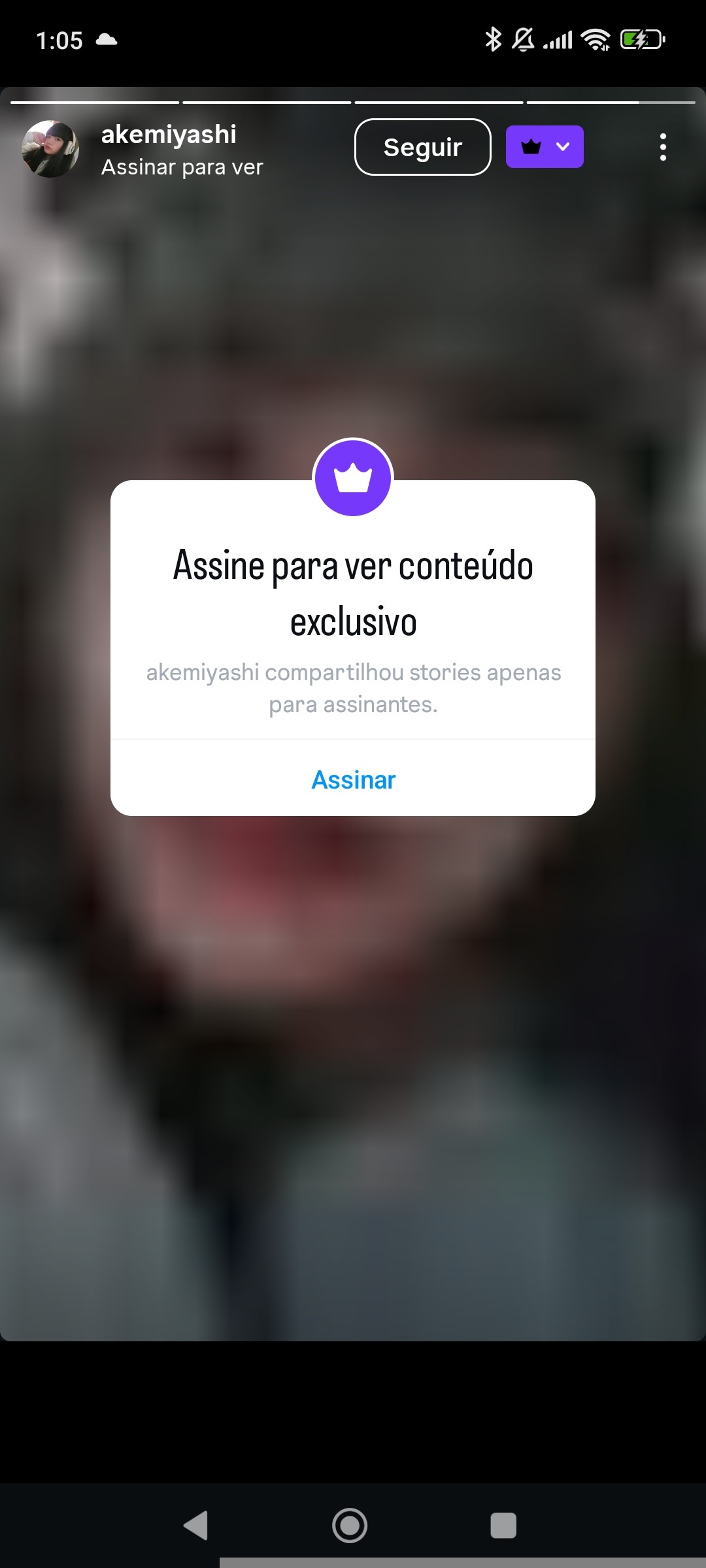This screenshot has height=1568, width=706.
Task: Go to the phone's home screen
Action: [x=350, y=1526]
